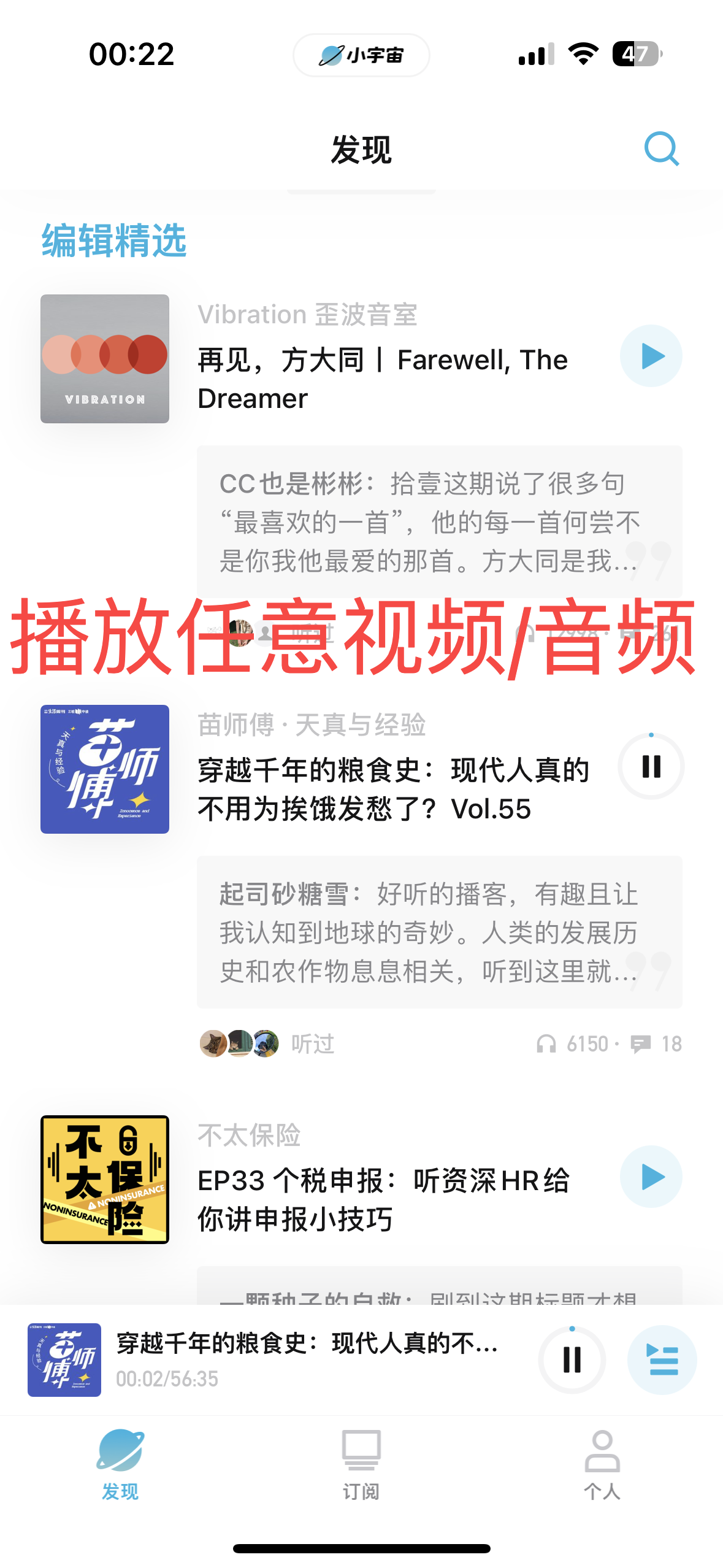723x1568 pixels.
Task: Open the search magnifier icon
Action: click(x=661, y=148)
